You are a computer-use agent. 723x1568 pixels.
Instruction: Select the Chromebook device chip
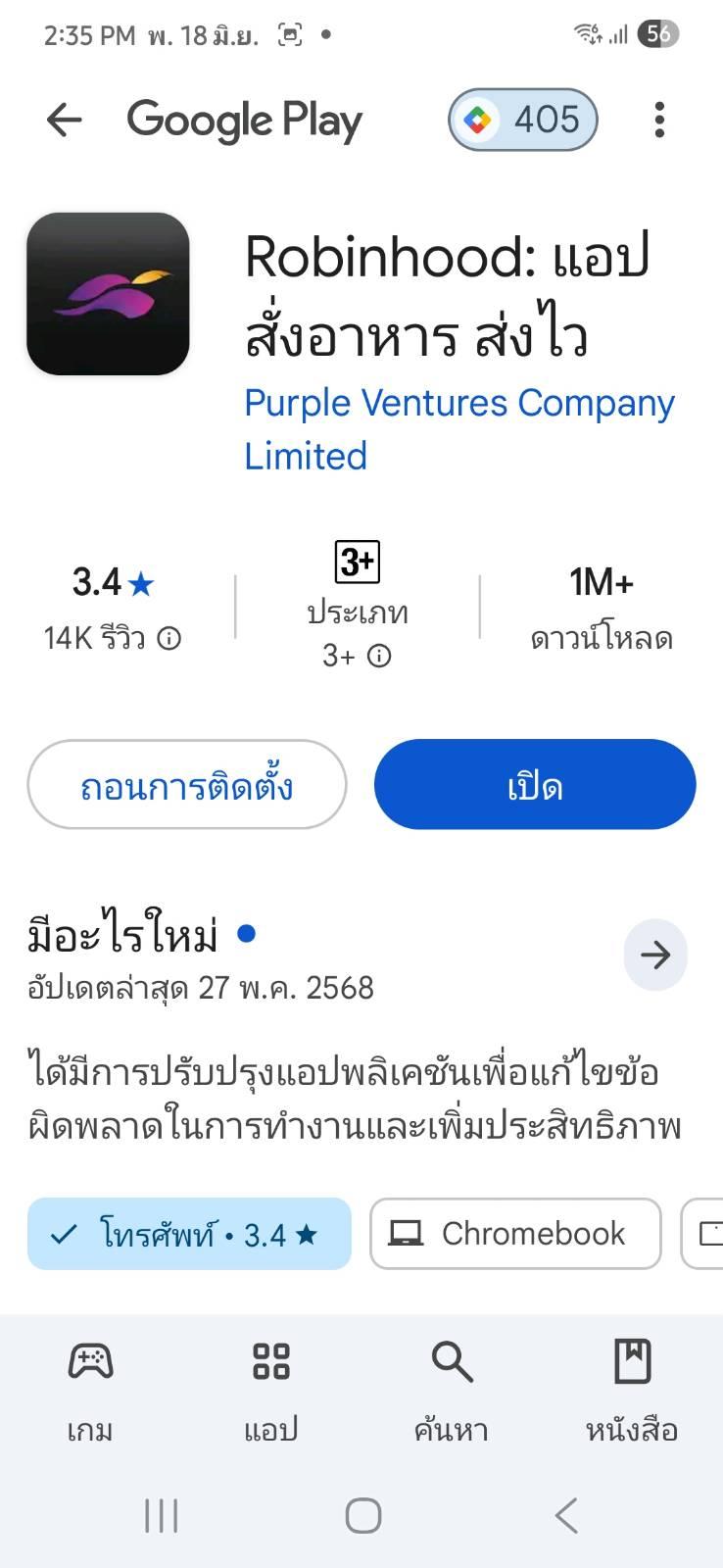[x=515, y=1234]
